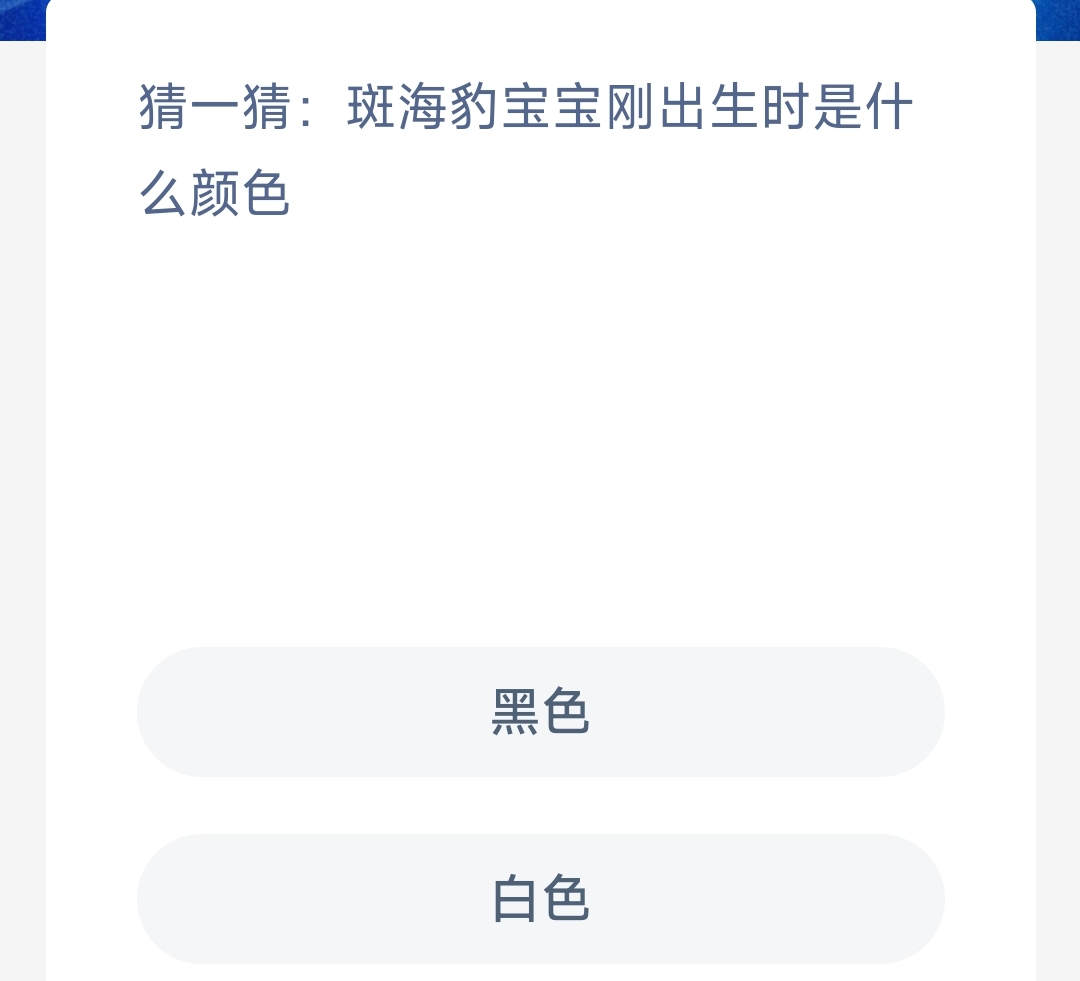Select the answer 黑色

540,712
